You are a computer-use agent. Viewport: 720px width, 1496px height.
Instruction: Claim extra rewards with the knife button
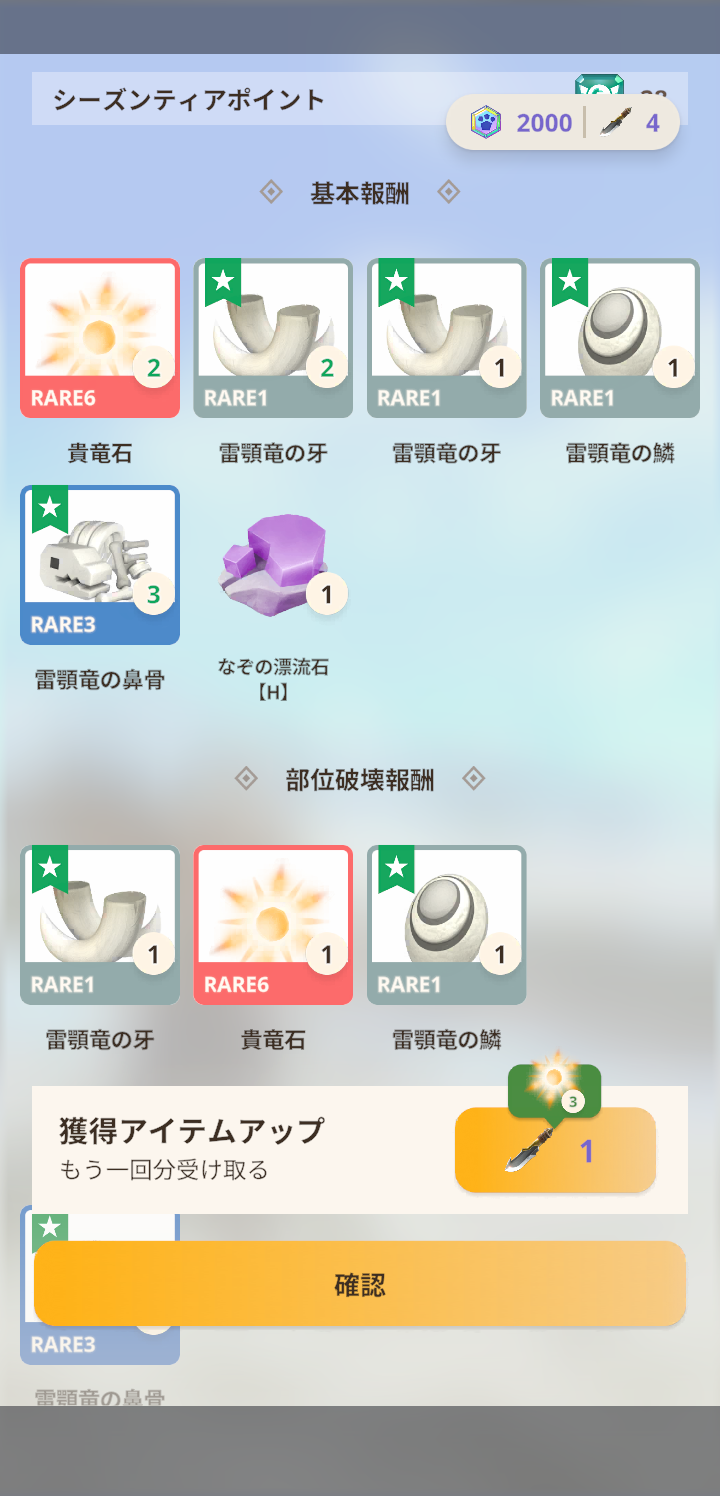coord(555,1150)
